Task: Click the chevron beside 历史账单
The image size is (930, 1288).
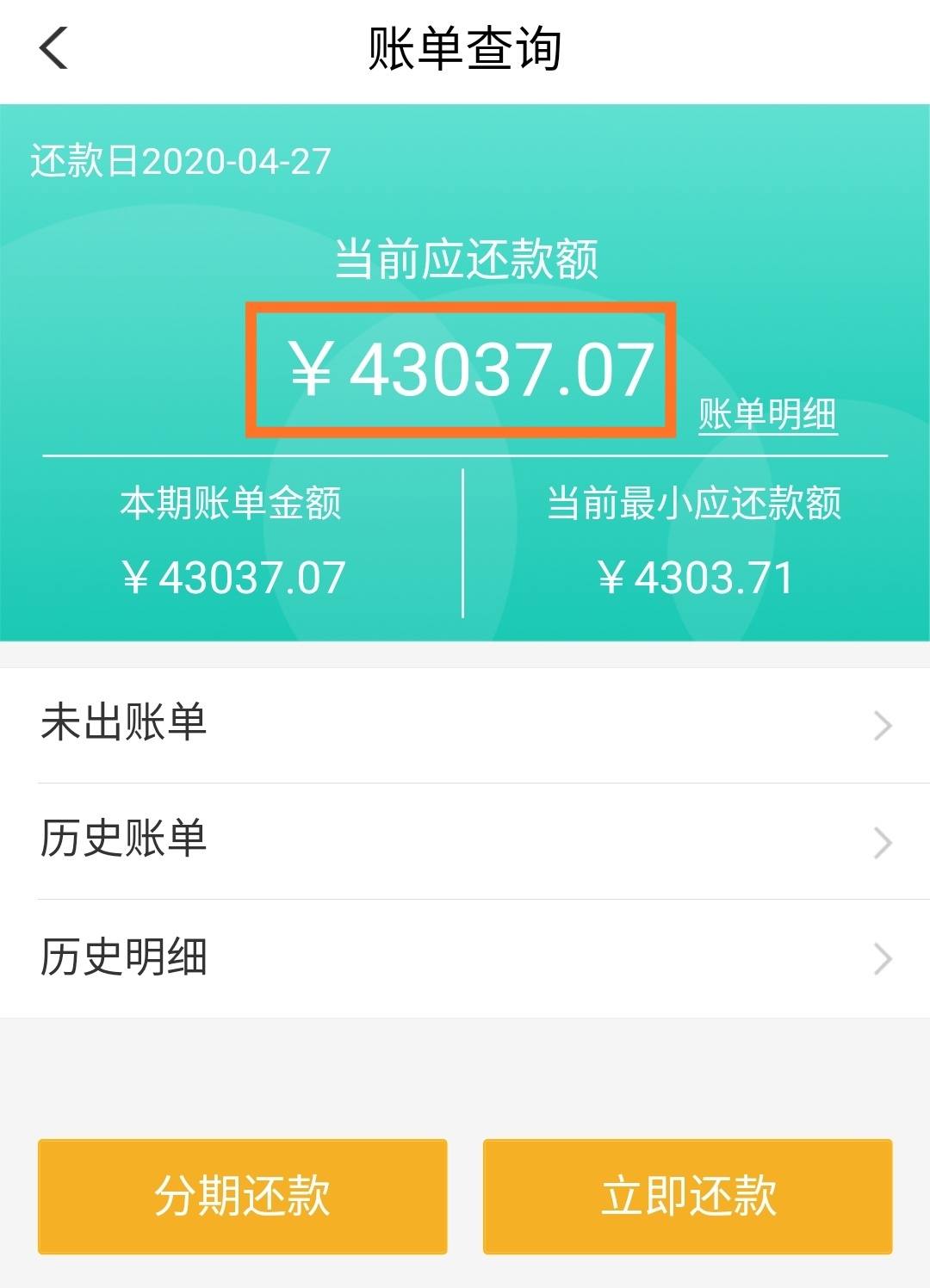Action: pyautogui.click(x=880, y=841)
